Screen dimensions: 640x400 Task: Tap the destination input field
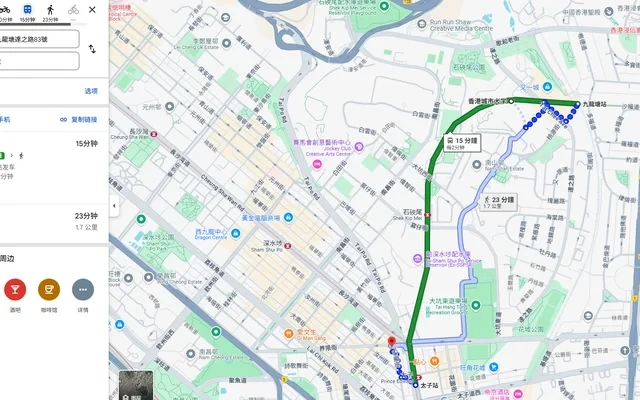click(x=38, y=61)
